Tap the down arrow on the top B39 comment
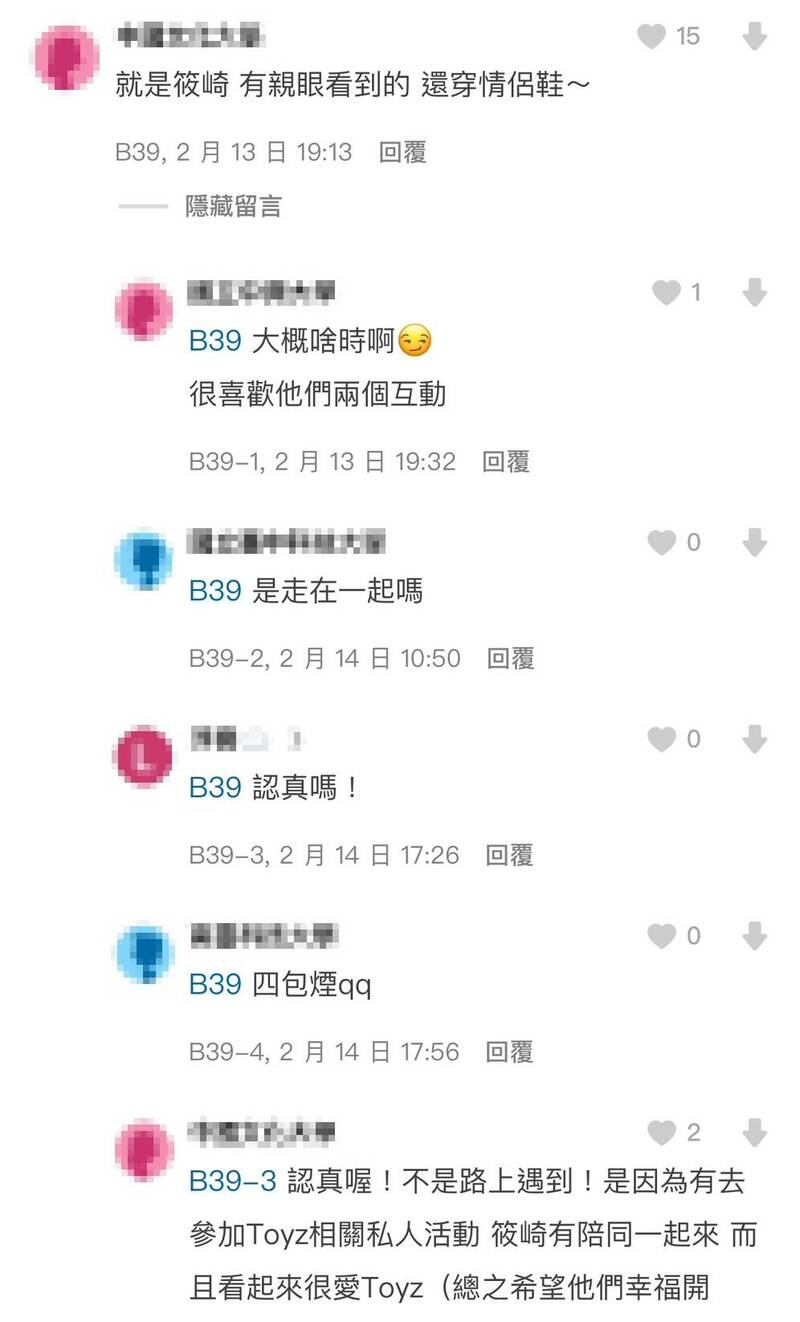The height and width of the screenshot is (1322, 800). pyautogui.click(x=754, y=37)
